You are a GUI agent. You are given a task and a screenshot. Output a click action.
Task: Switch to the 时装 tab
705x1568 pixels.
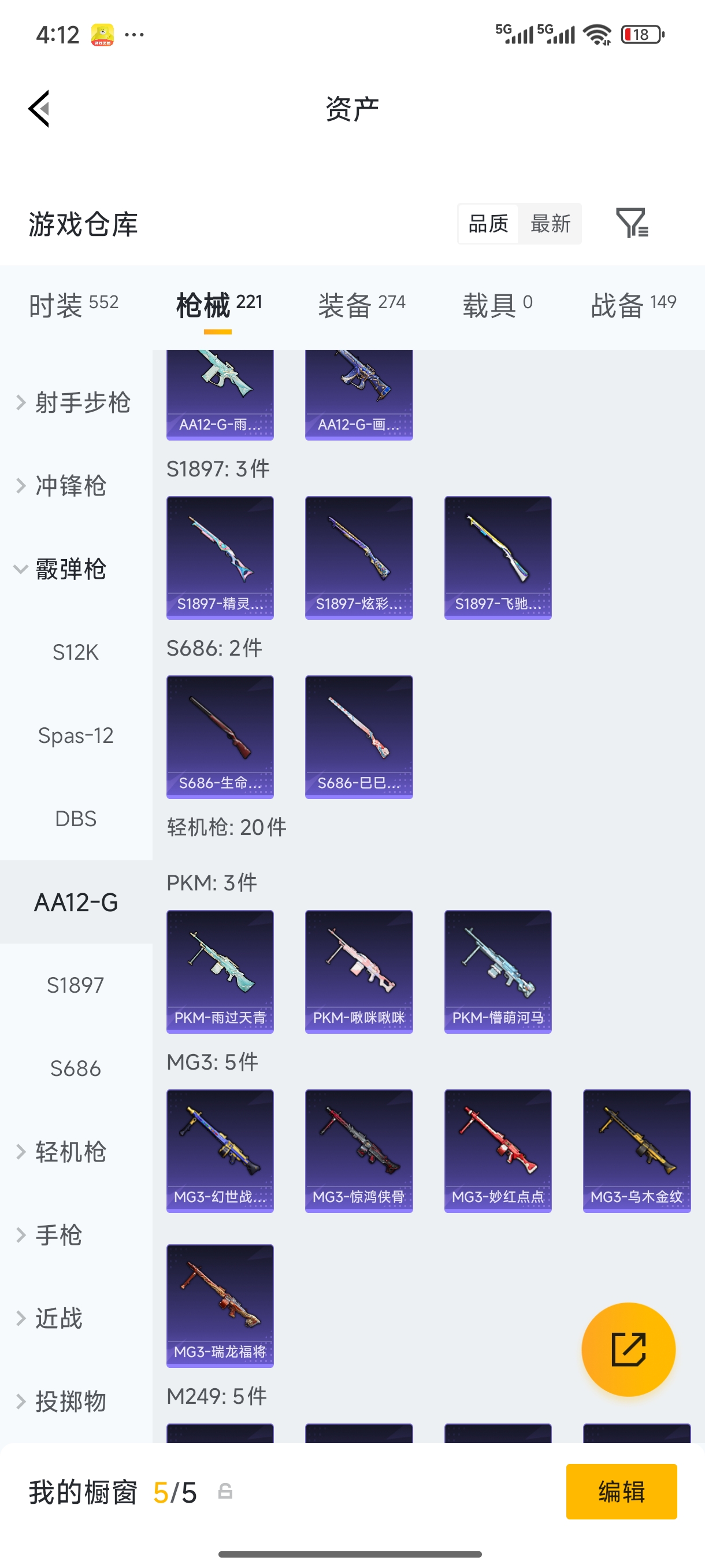(x=73, y=304)
